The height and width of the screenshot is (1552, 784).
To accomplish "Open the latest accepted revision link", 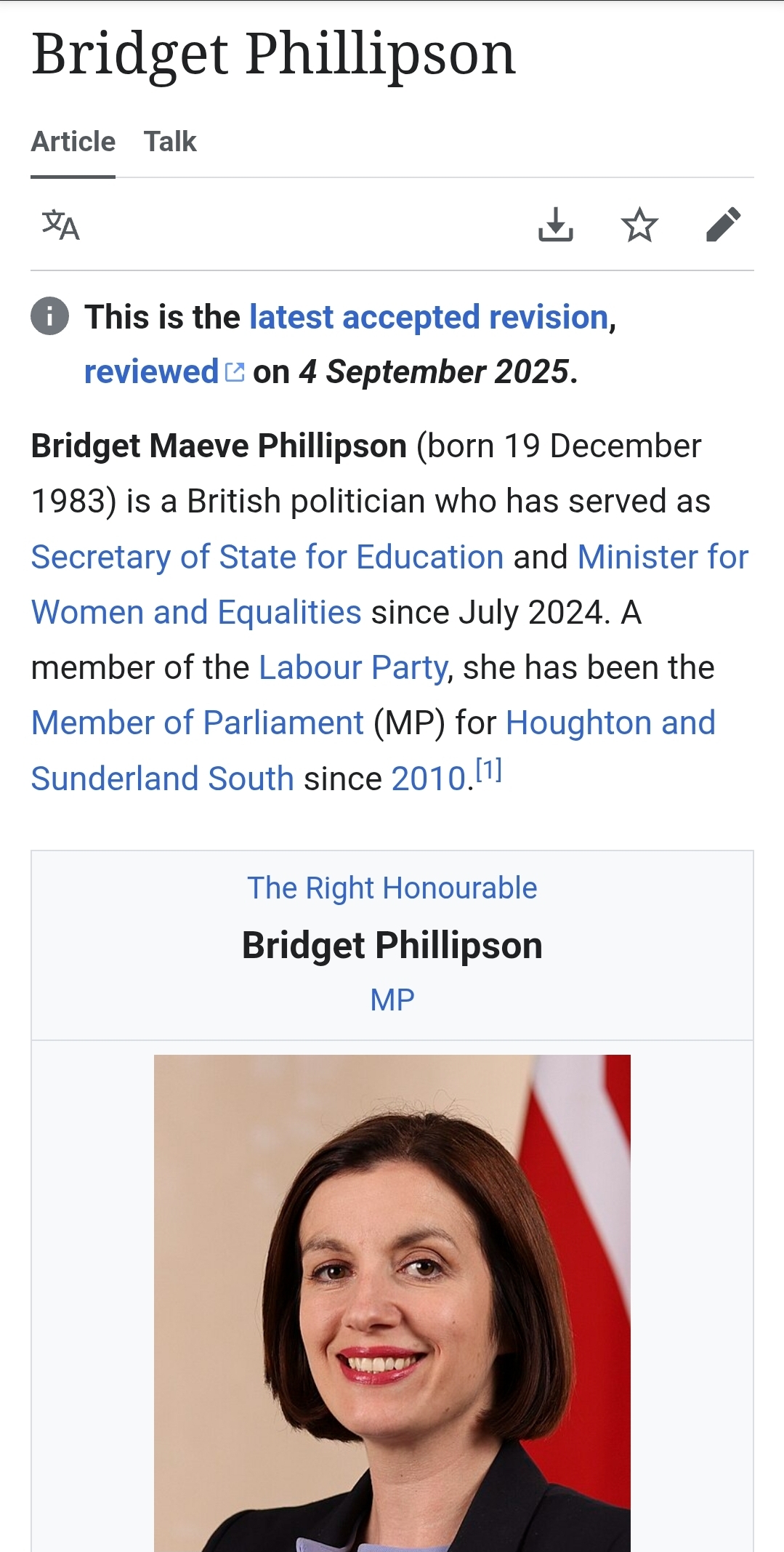I will click(x=429, y=317).
